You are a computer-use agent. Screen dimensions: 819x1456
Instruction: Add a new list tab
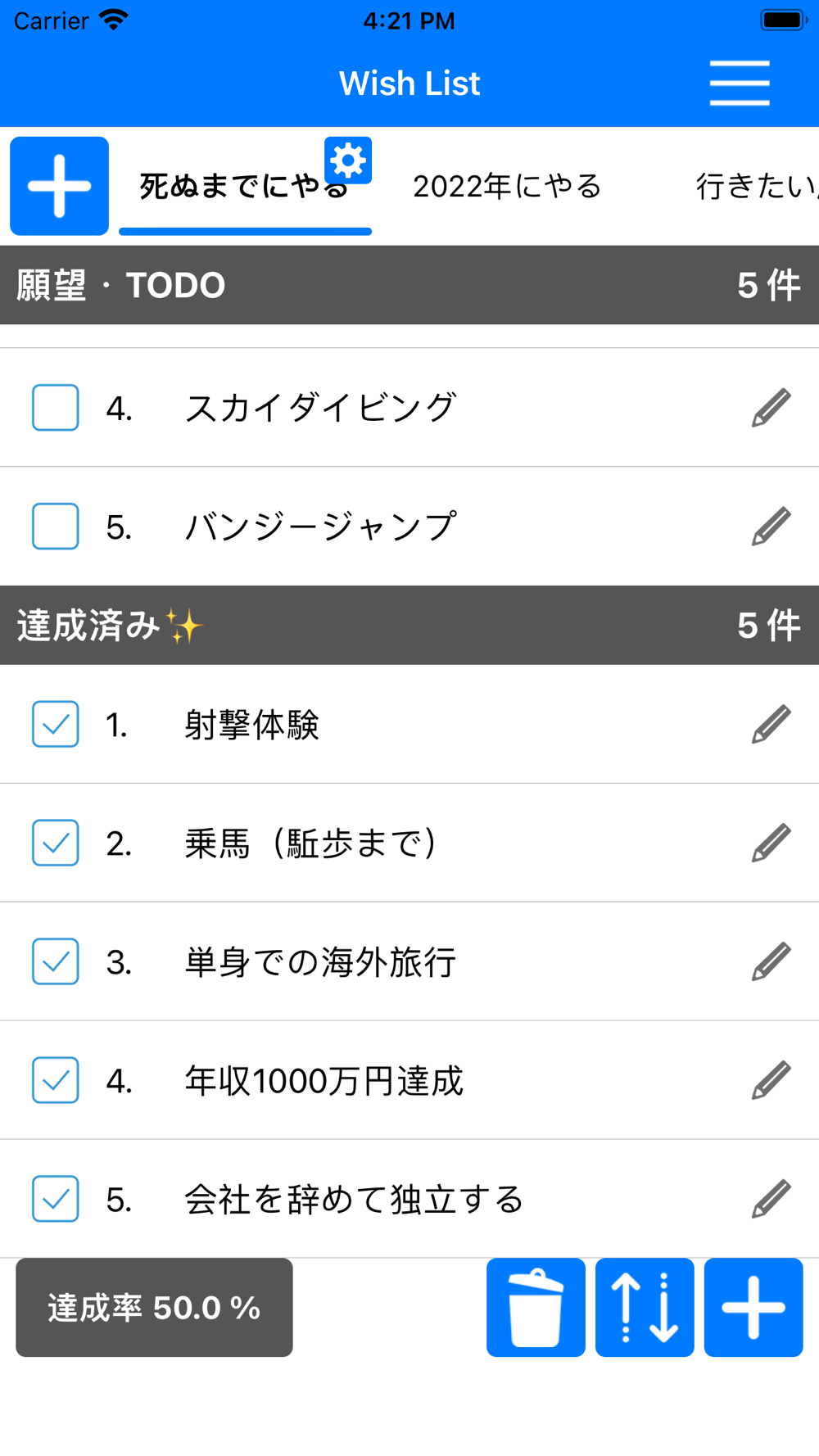point(59,186)
